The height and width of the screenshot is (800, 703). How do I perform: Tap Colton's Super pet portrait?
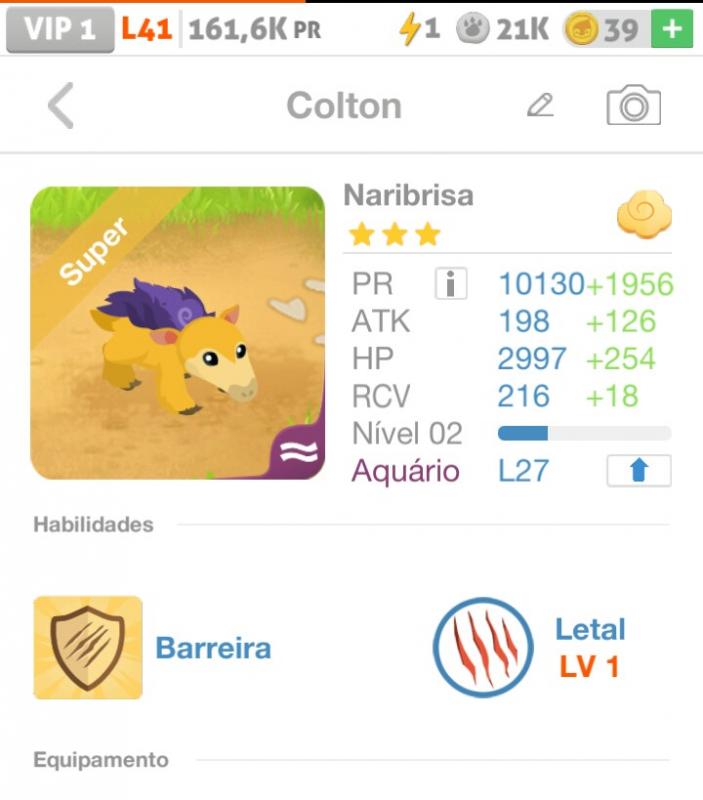coord(178,333)
